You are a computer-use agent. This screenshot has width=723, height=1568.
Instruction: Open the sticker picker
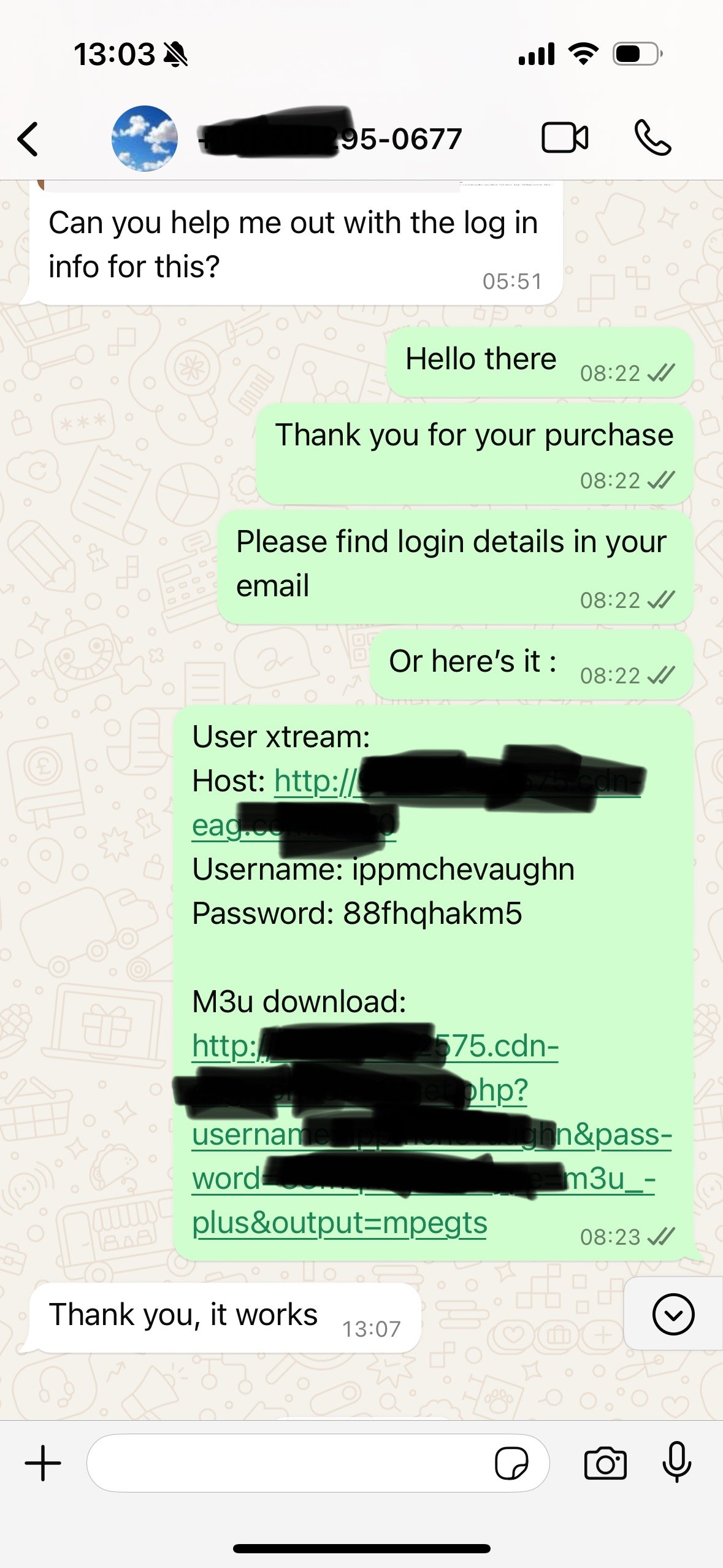[x=511, y=1464]
